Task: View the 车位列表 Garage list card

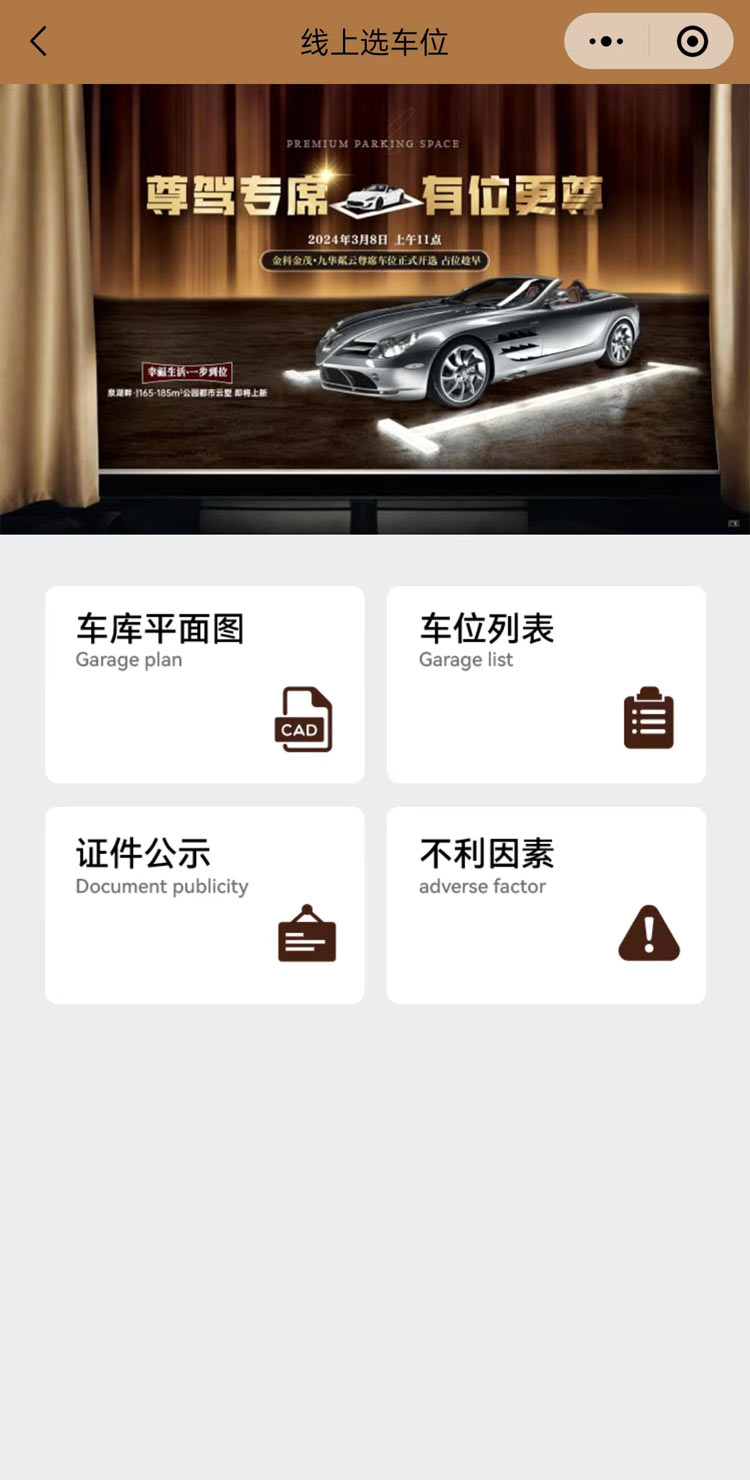Action: (546, 684)
